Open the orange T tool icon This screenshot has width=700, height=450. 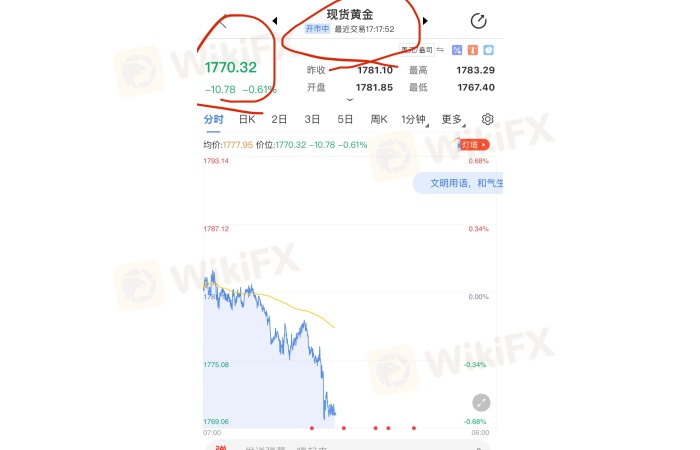(473, 50)
